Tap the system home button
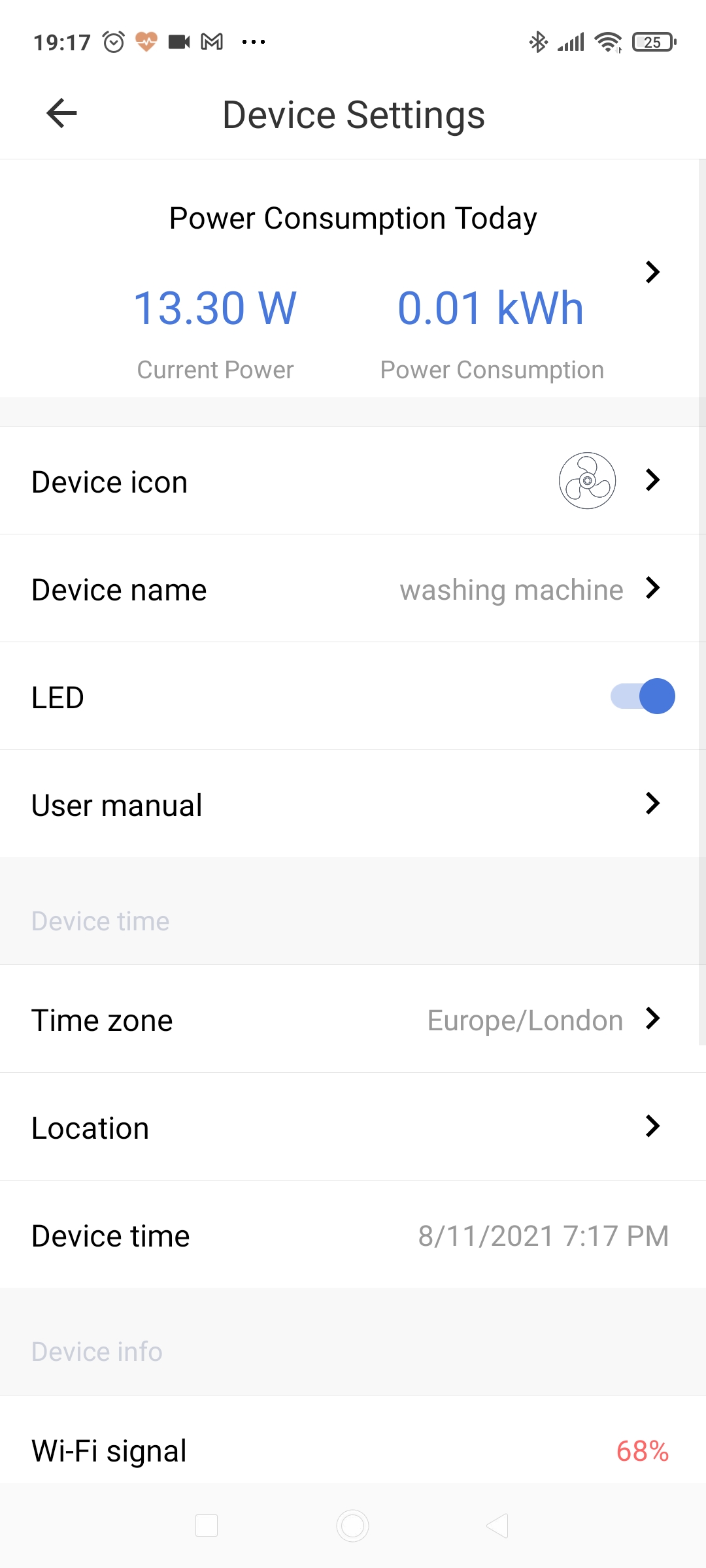The image size is (706, 1568). 353,1526
